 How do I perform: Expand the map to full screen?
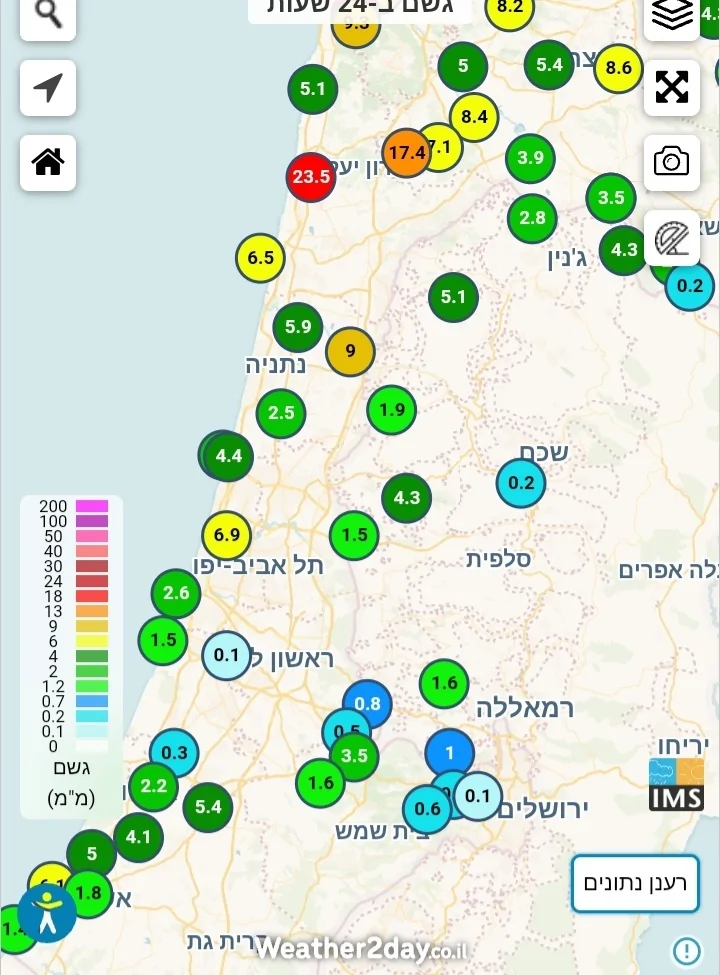[671, 88]
